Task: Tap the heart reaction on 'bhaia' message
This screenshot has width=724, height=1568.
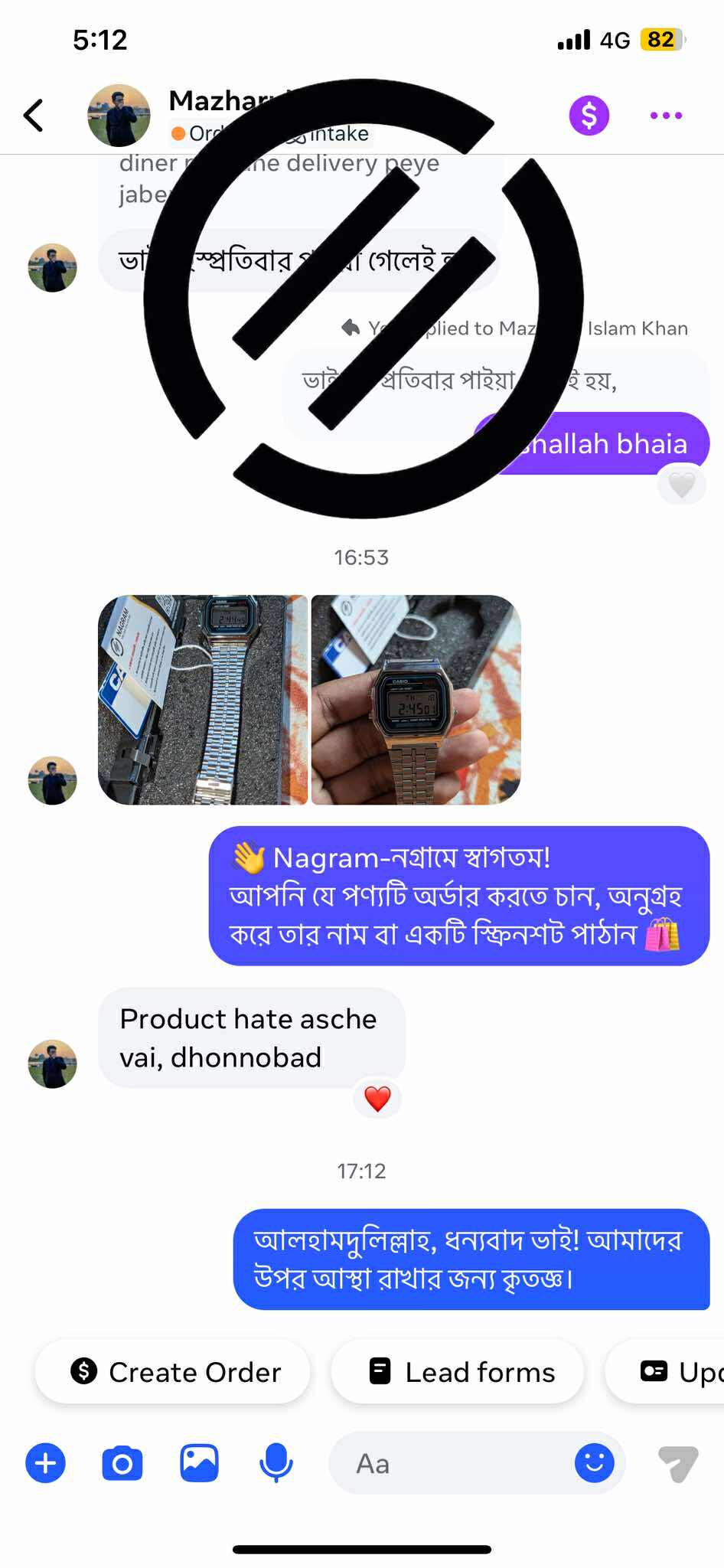Action: (x=682, y=485)
